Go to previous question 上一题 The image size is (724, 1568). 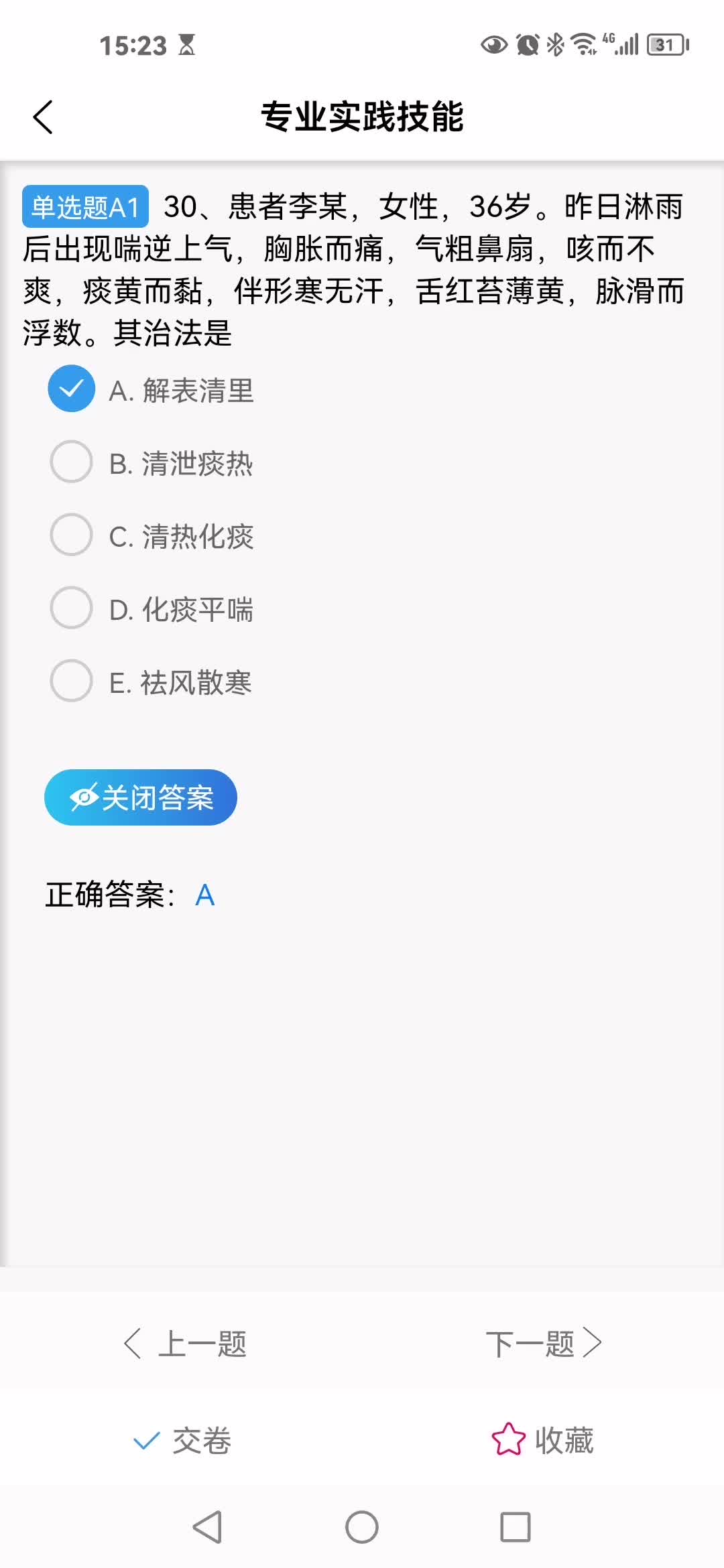click(186, 1344)
